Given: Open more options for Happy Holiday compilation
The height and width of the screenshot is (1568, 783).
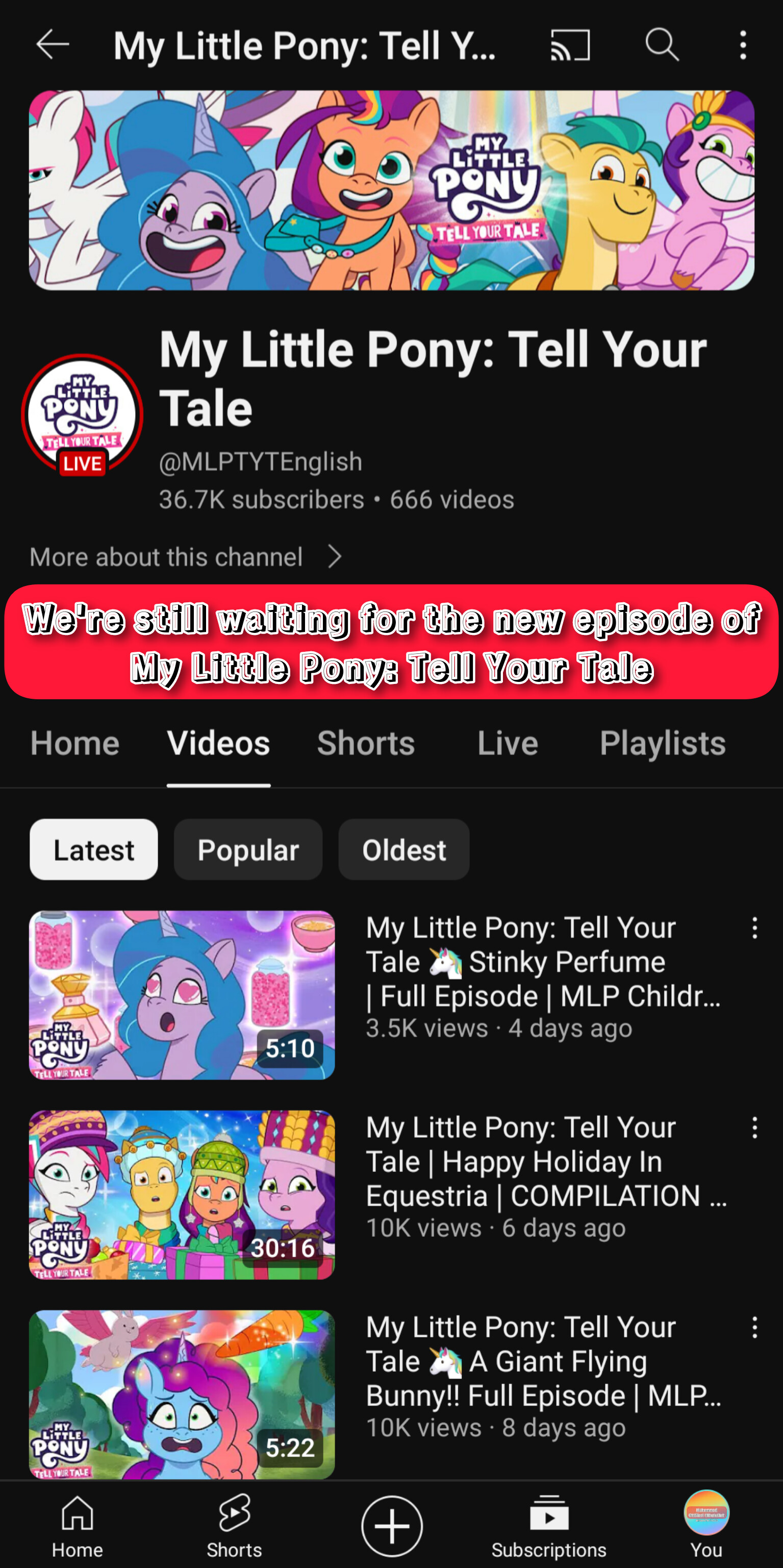Looking at the screenshot, I should tap(754, 1128).
